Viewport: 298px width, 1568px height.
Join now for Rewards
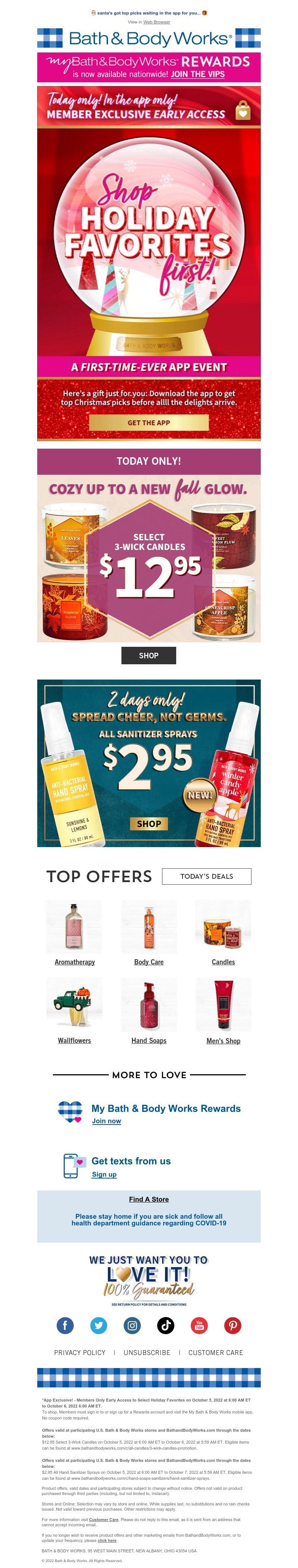[107, 1121]
